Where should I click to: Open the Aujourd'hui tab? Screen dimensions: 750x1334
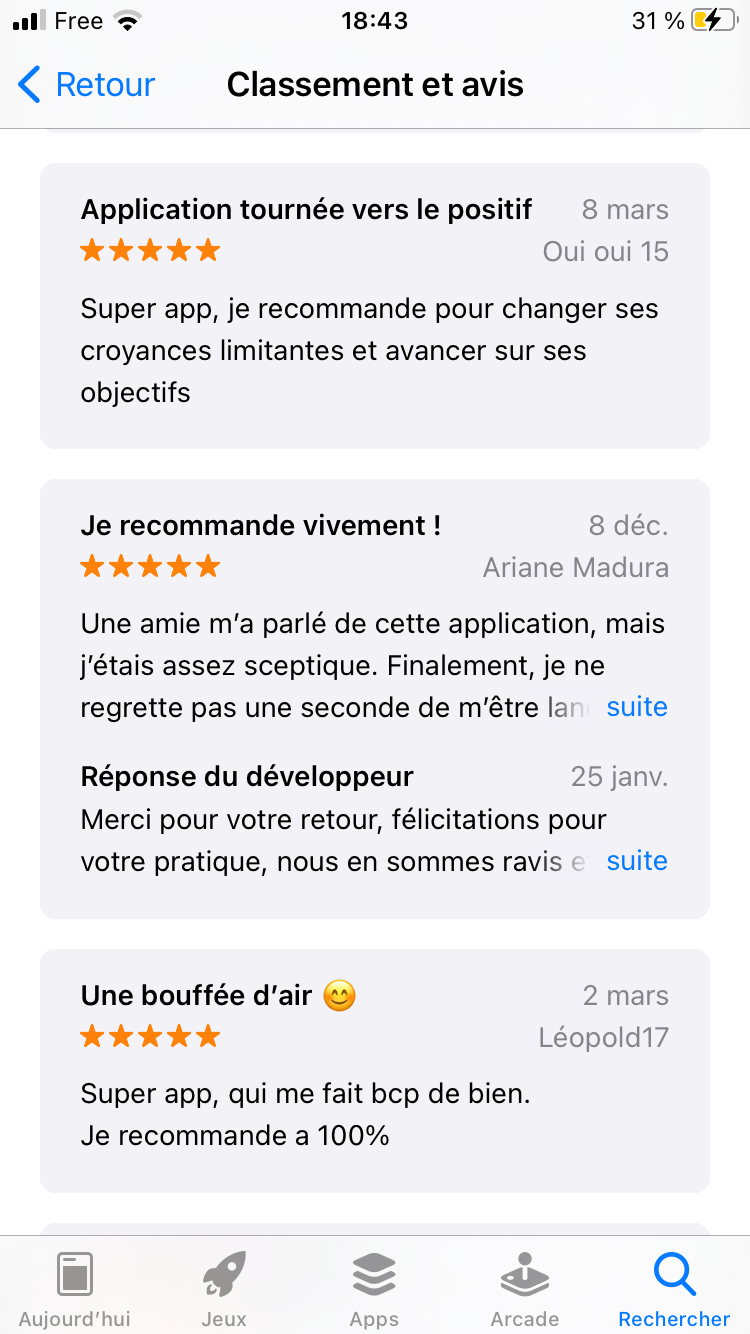75,1289
